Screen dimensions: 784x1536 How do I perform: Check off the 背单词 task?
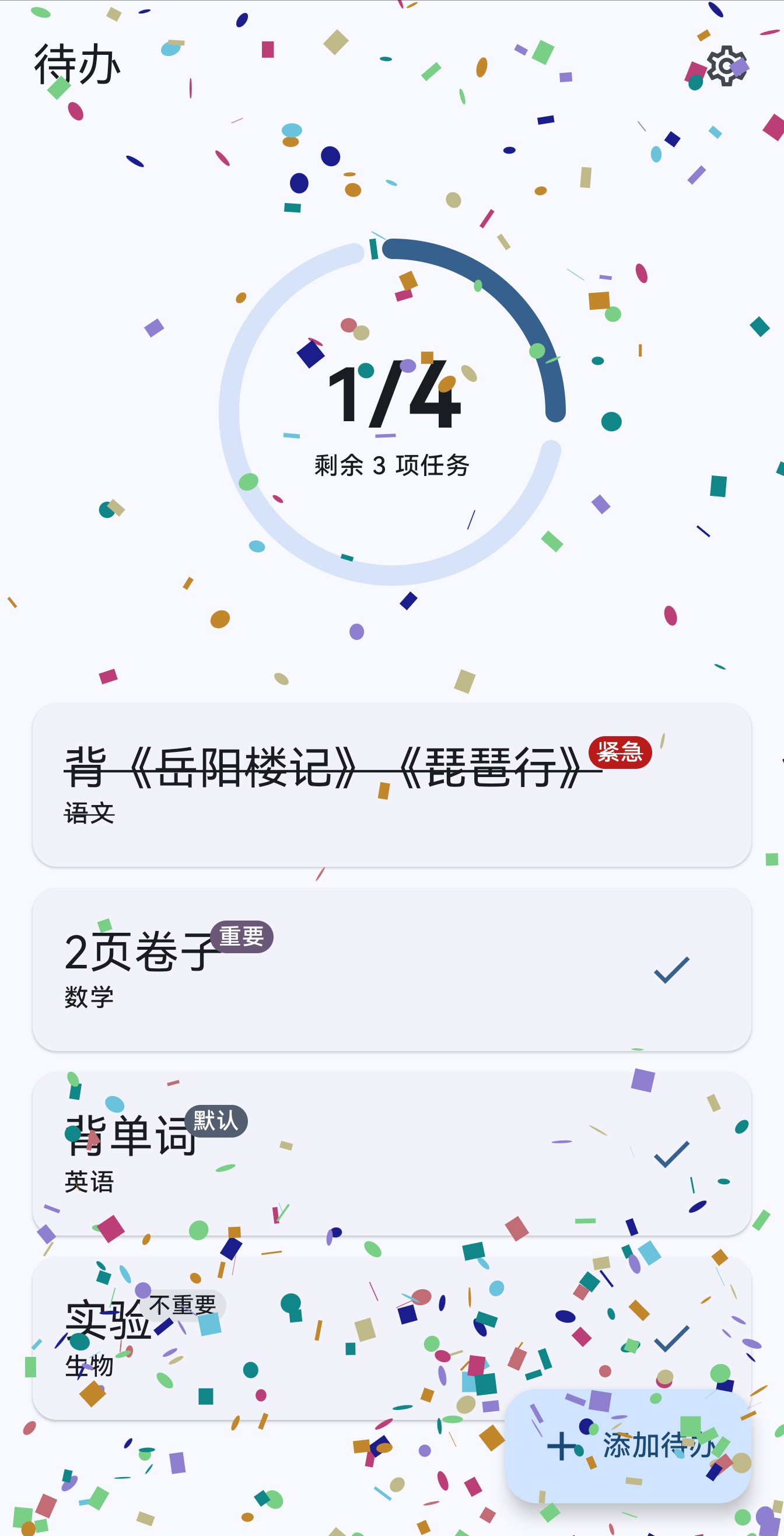click(671, 1154)
